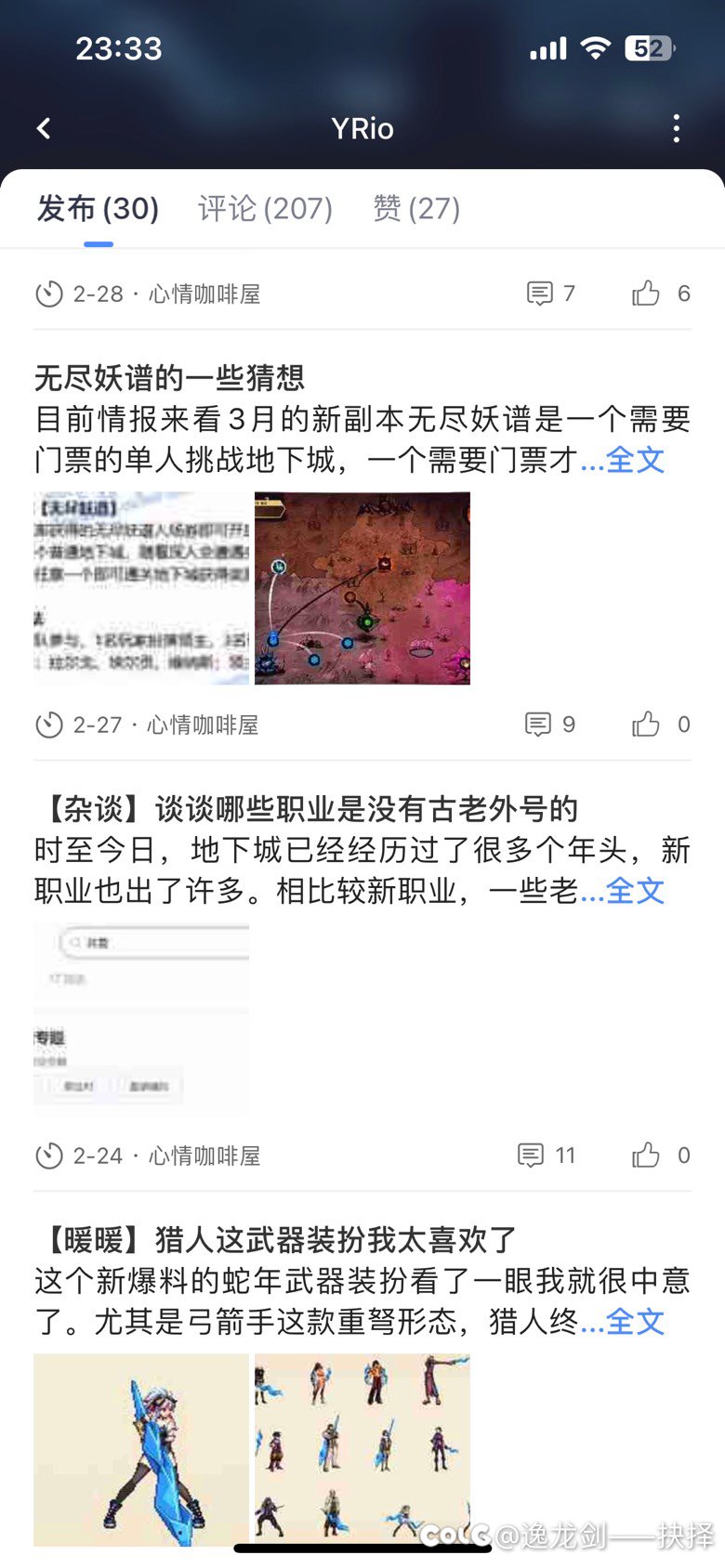
Task: Open the 【杂谈】古老外号 post
Action: [307, 809]
